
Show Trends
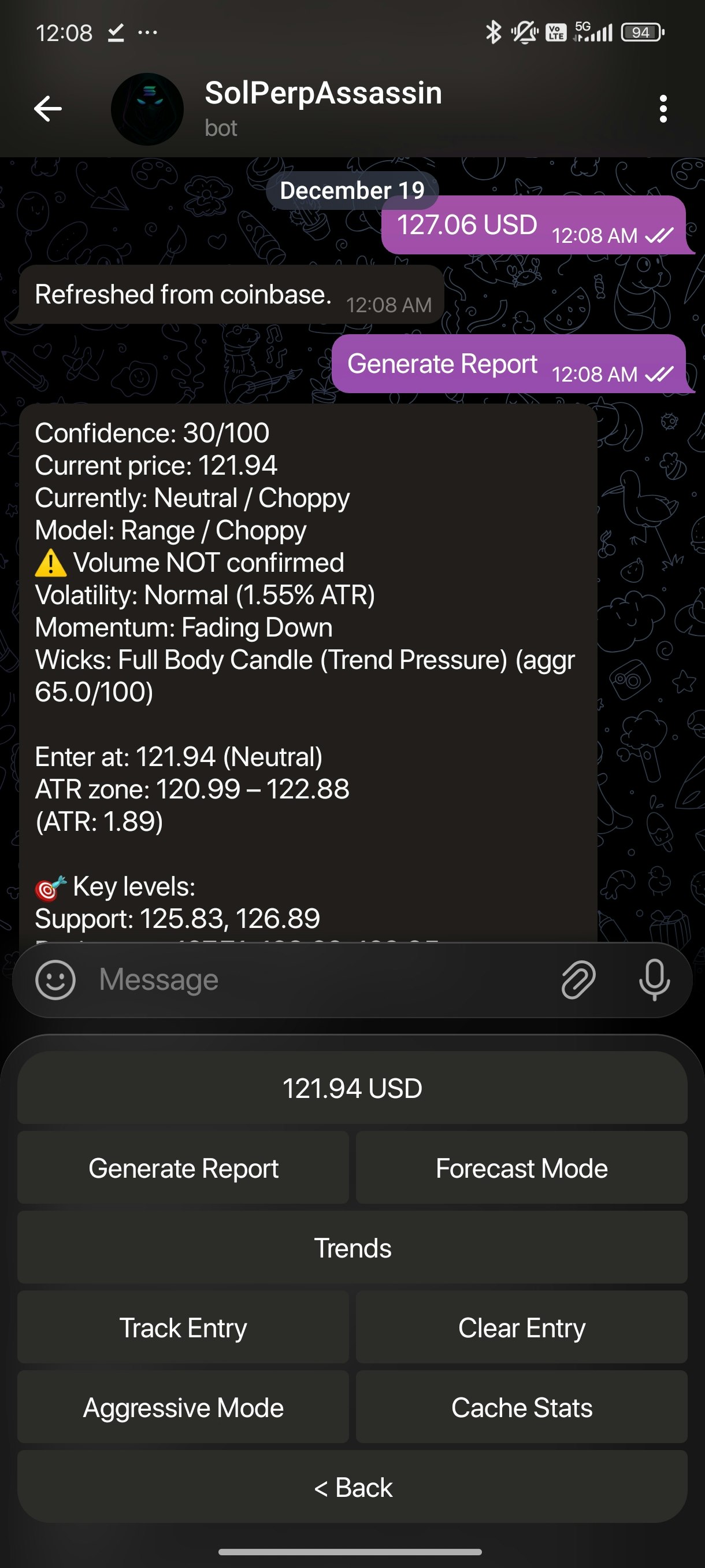click(352, 1248)
